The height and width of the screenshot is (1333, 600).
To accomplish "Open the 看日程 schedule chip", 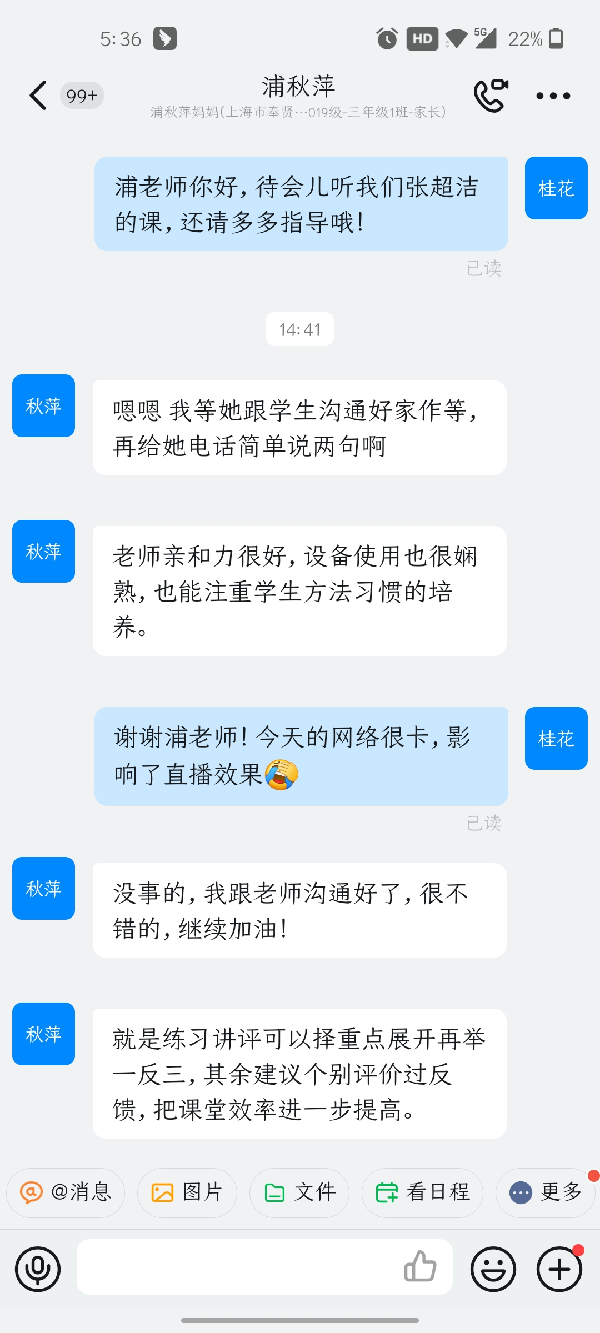I will 422,1192.
